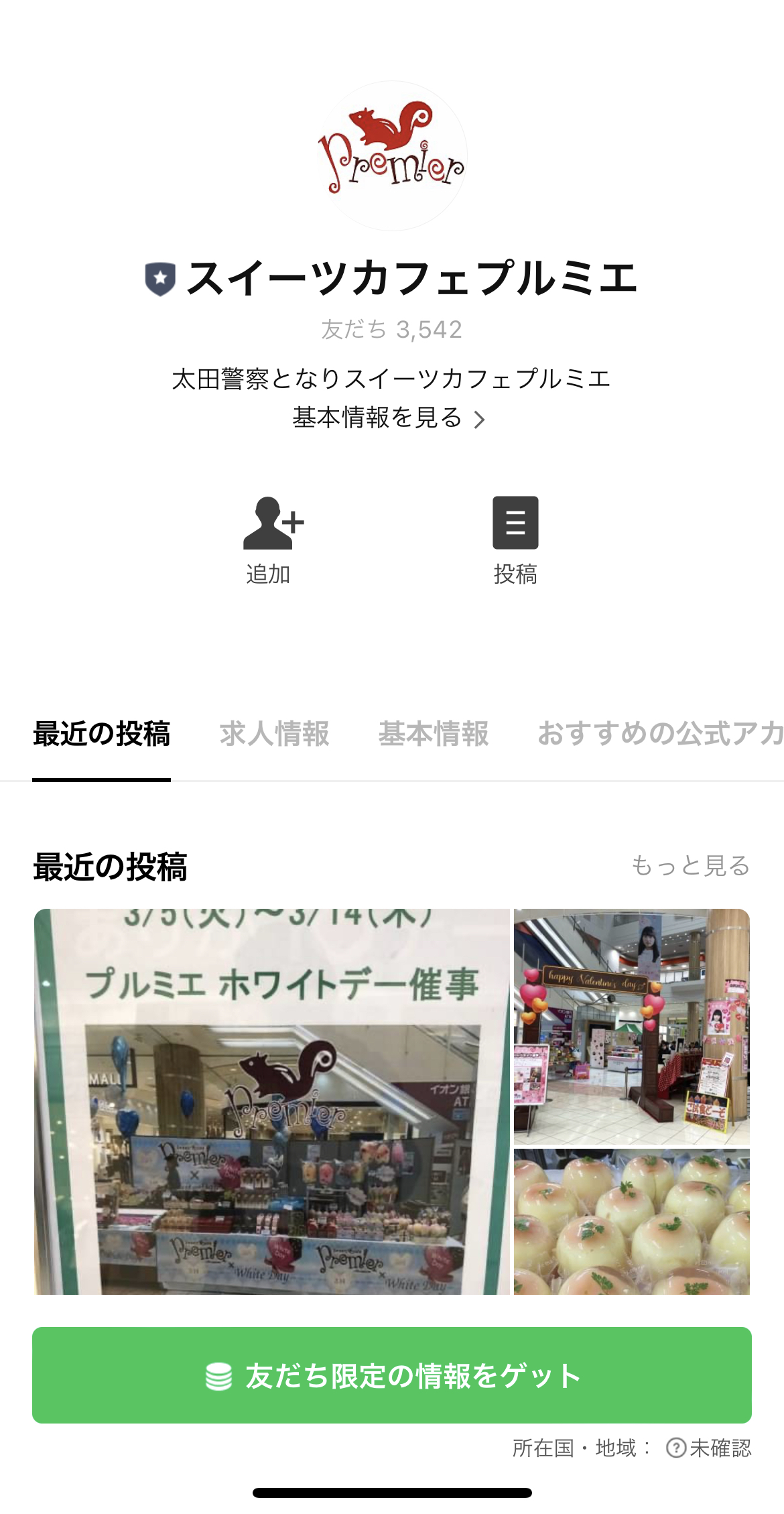Open the Valentine's day arch photo
Image resolution: width=784 pixels, height=1514 pixels.
631,1026
